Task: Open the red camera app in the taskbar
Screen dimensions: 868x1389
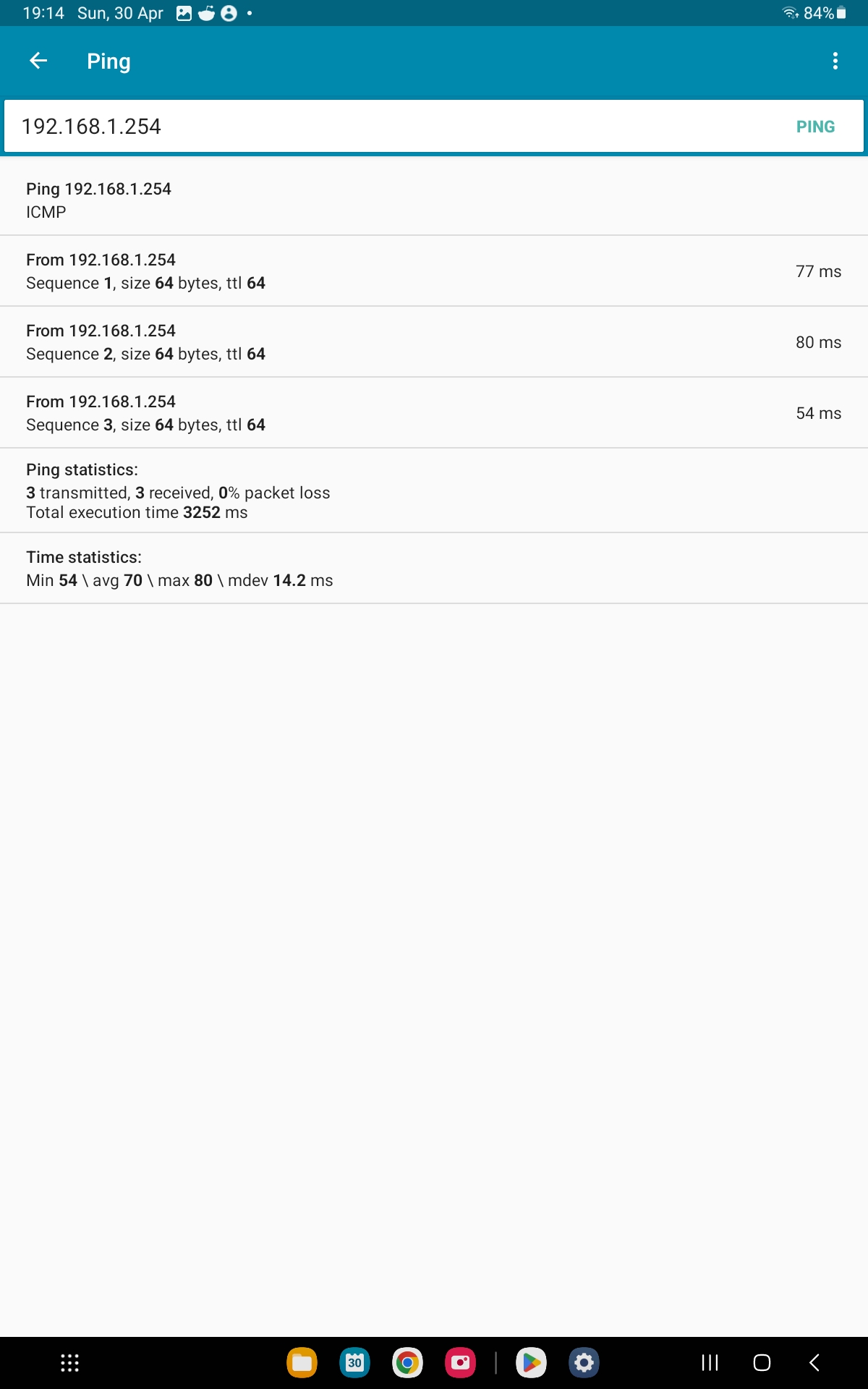Action: [460, 1363]
